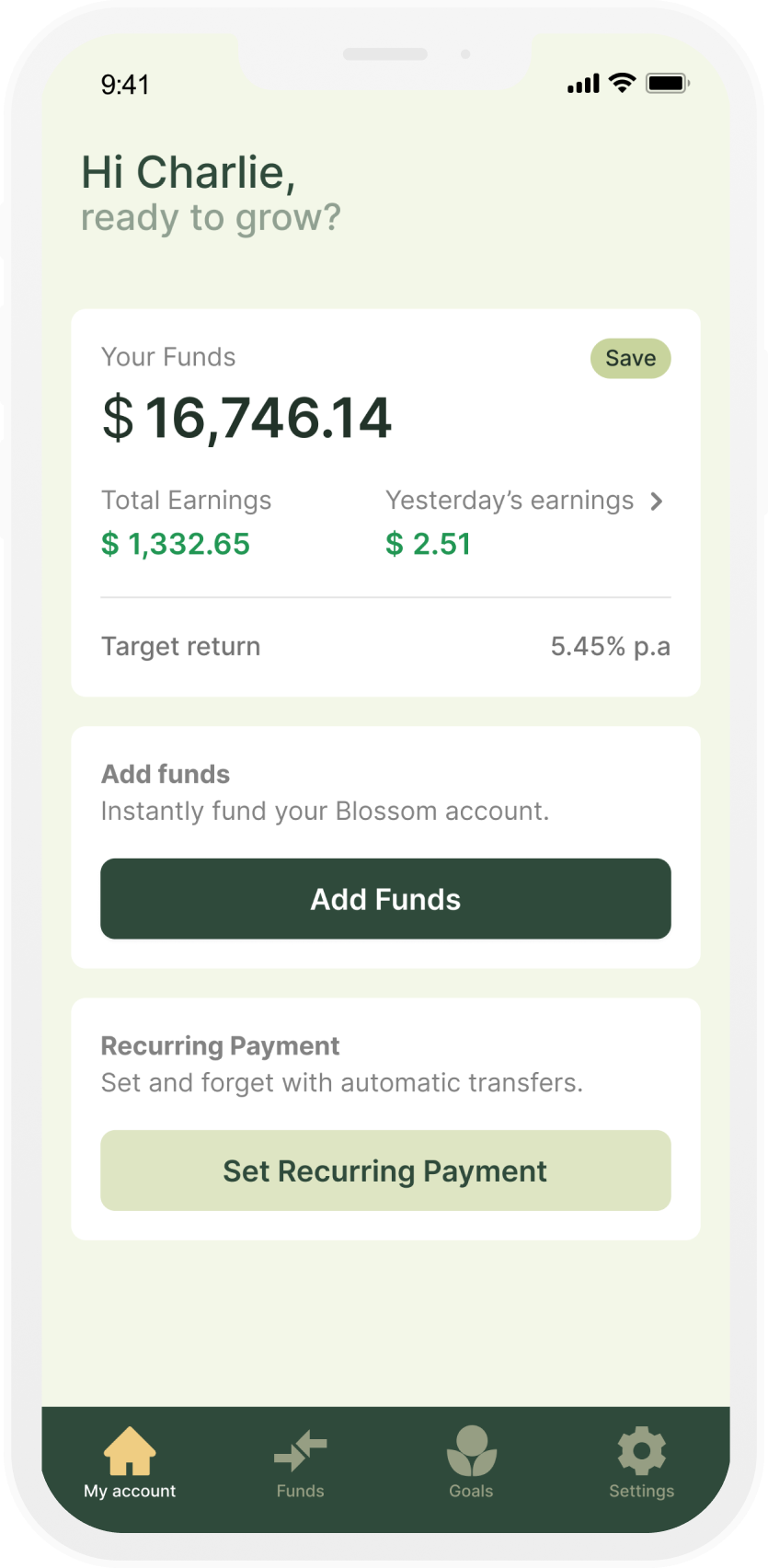Select the My account tab
This screenshot has height=1568, width=768.
(x=130, y=1464)
